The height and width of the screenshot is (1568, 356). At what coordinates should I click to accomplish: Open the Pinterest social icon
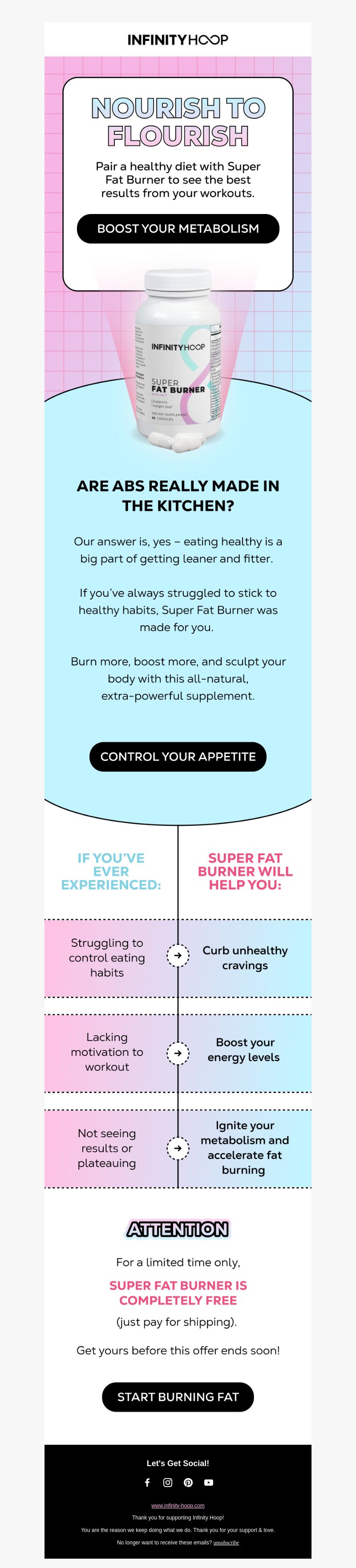pyautogui.click(x=188, y=1483)
